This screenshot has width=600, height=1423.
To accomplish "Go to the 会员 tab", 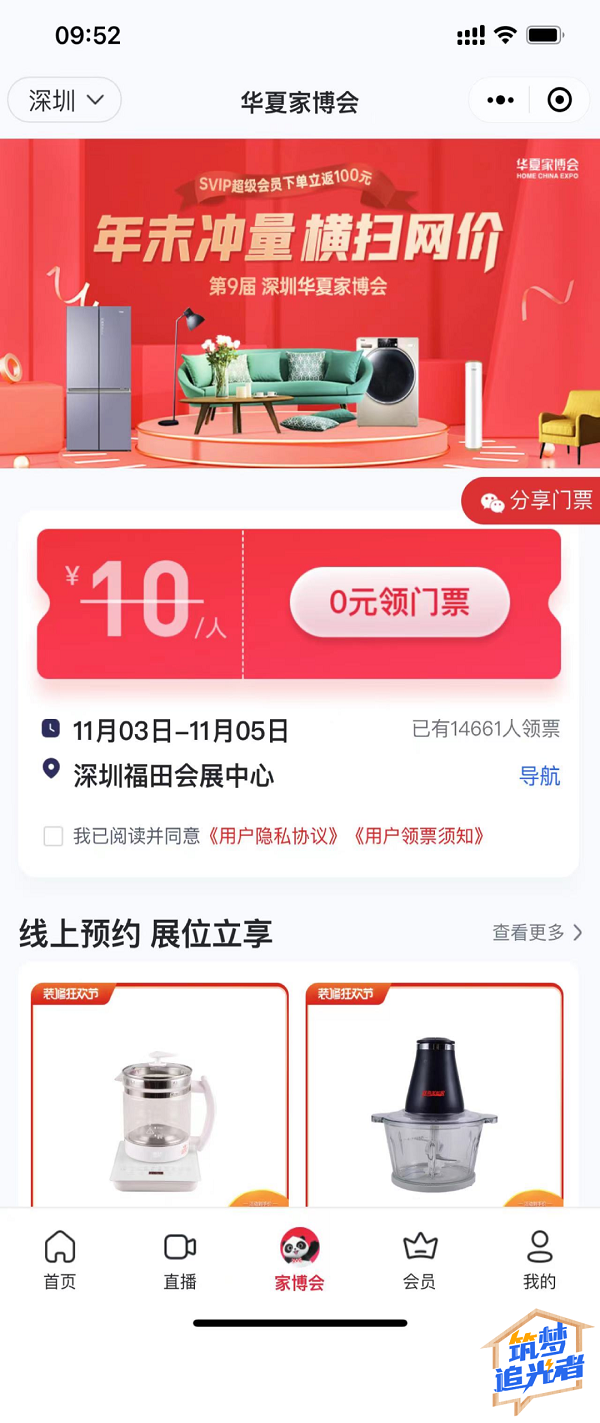I will coord(420,1260).
